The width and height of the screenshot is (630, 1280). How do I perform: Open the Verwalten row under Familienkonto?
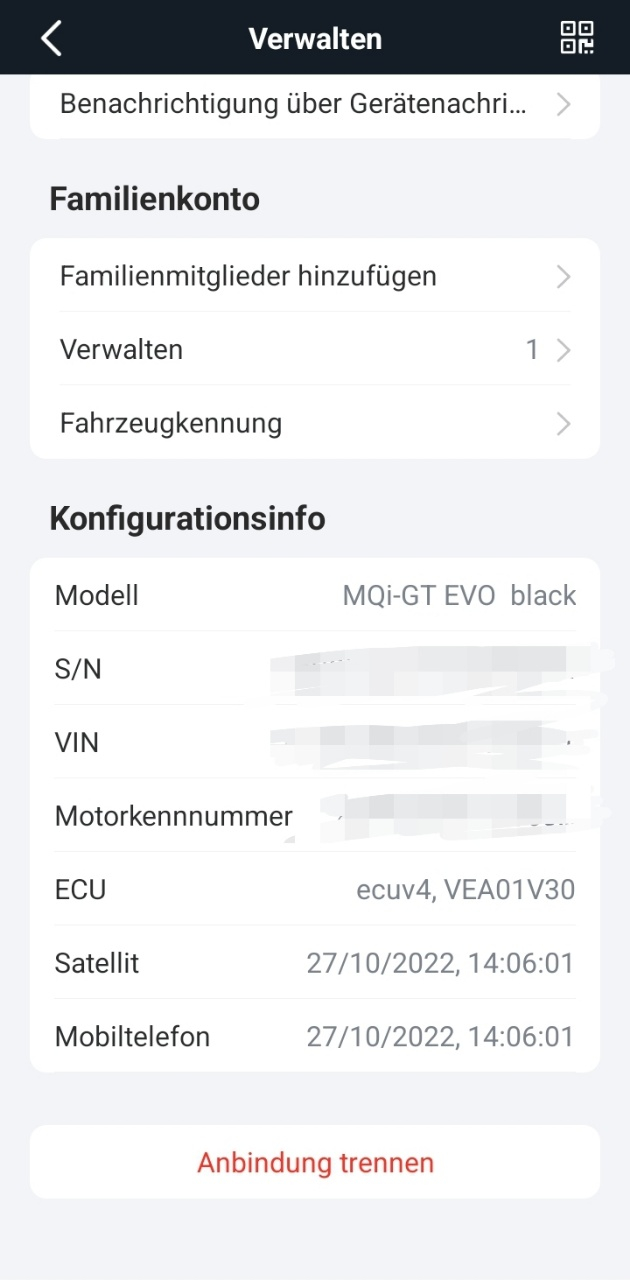pos(314,350)
